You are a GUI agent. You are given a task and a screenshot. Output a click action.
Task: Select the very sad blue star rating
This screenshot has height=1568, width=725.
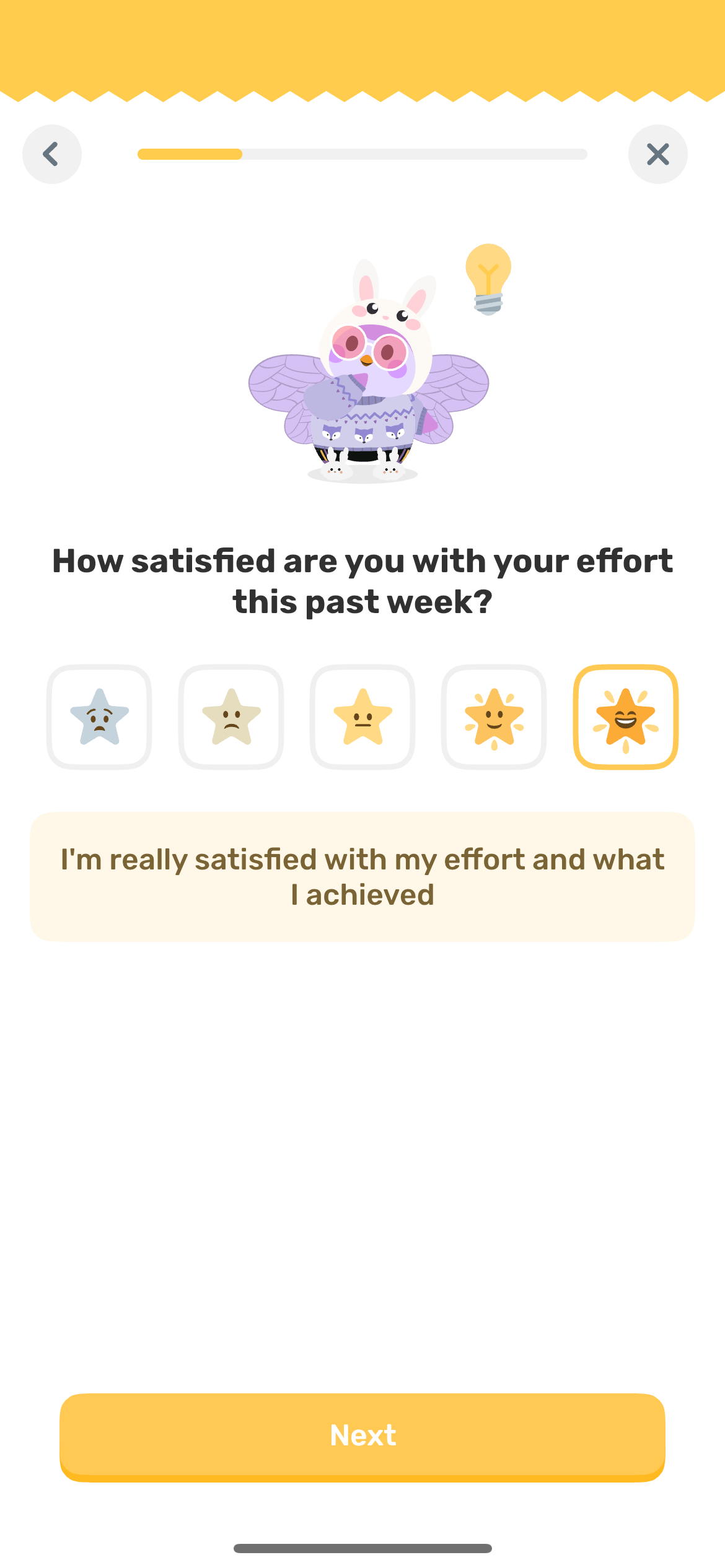pos(99,717)
